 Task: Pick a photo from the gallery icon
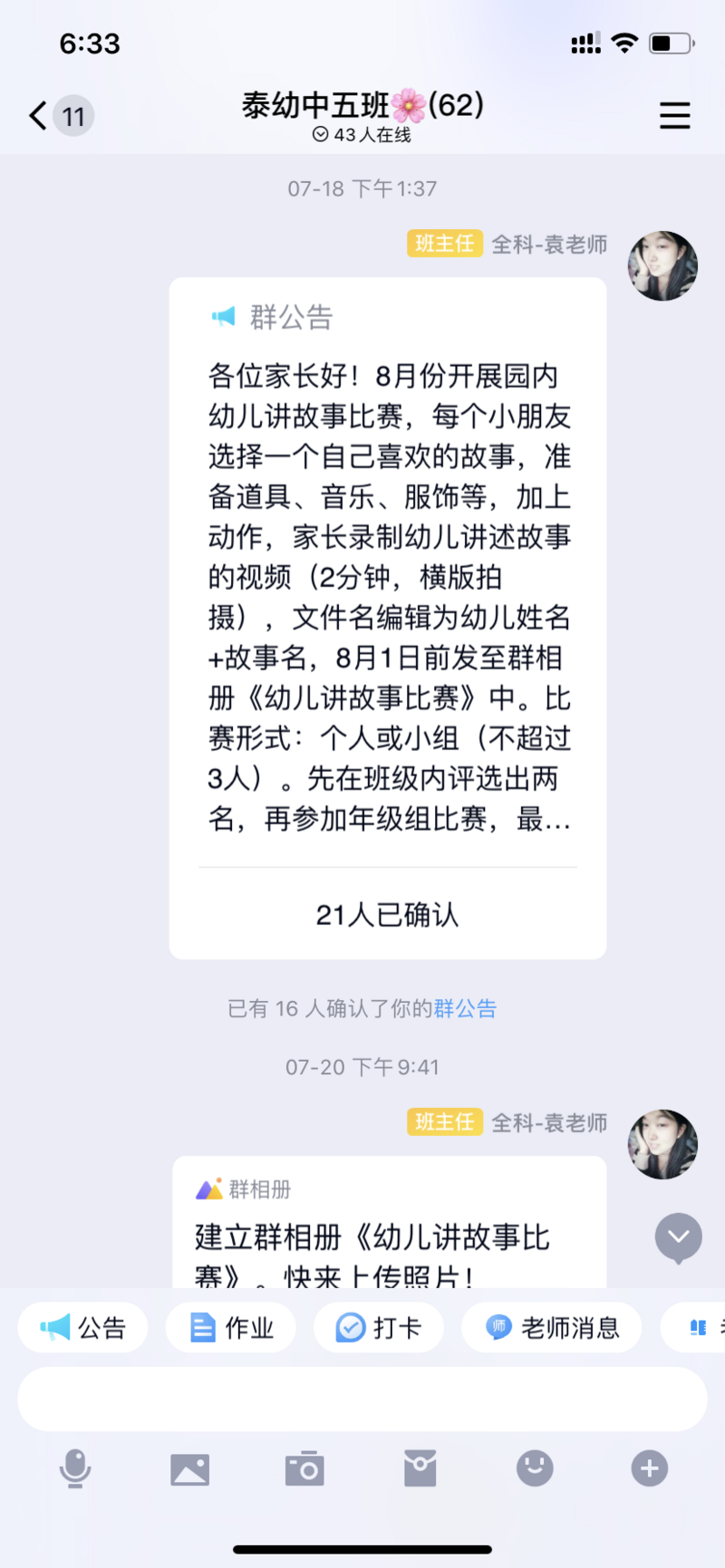coord(189,1468)
